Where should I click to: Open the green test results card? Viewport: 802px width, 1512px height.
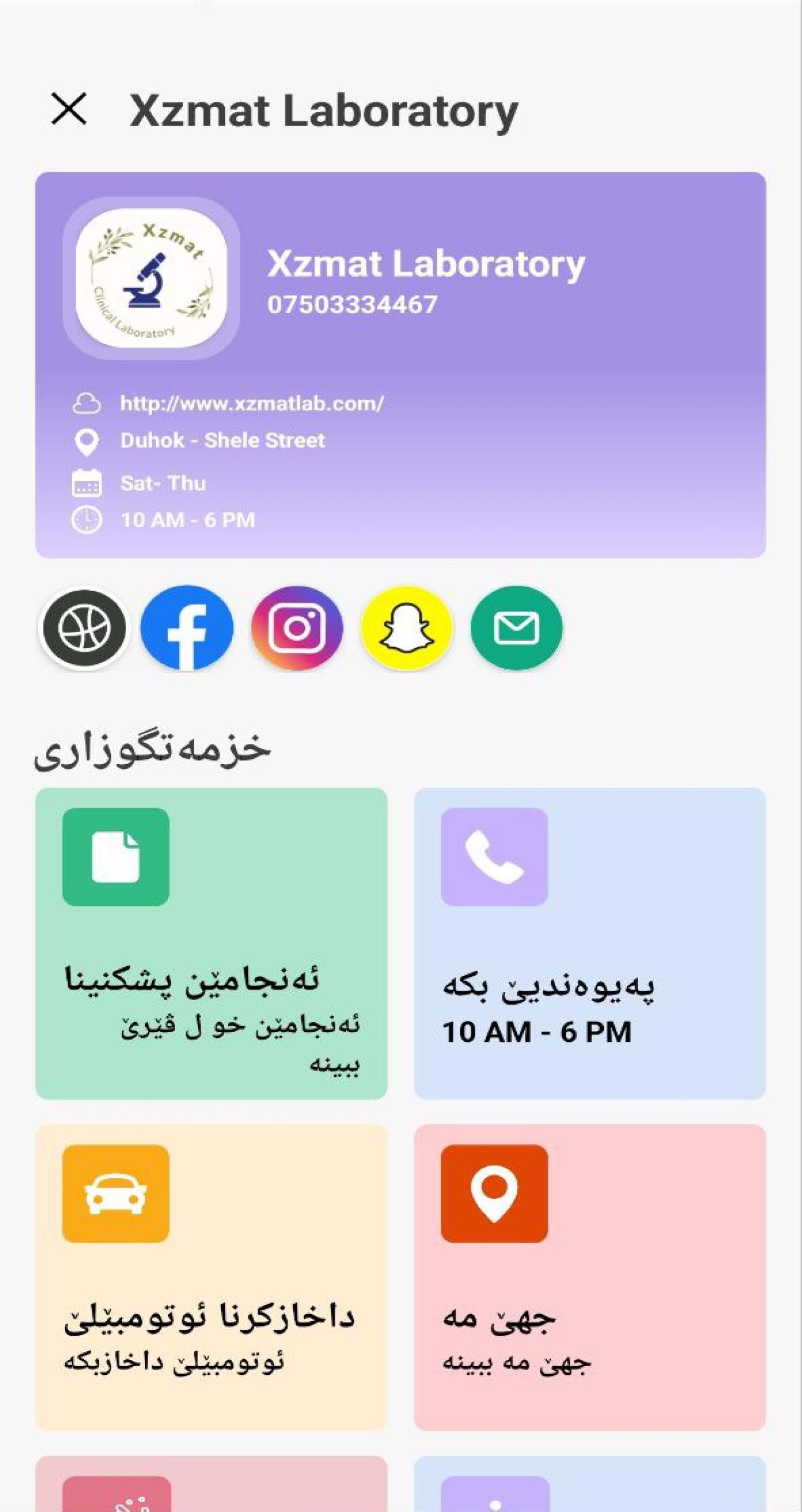point(211,944)
